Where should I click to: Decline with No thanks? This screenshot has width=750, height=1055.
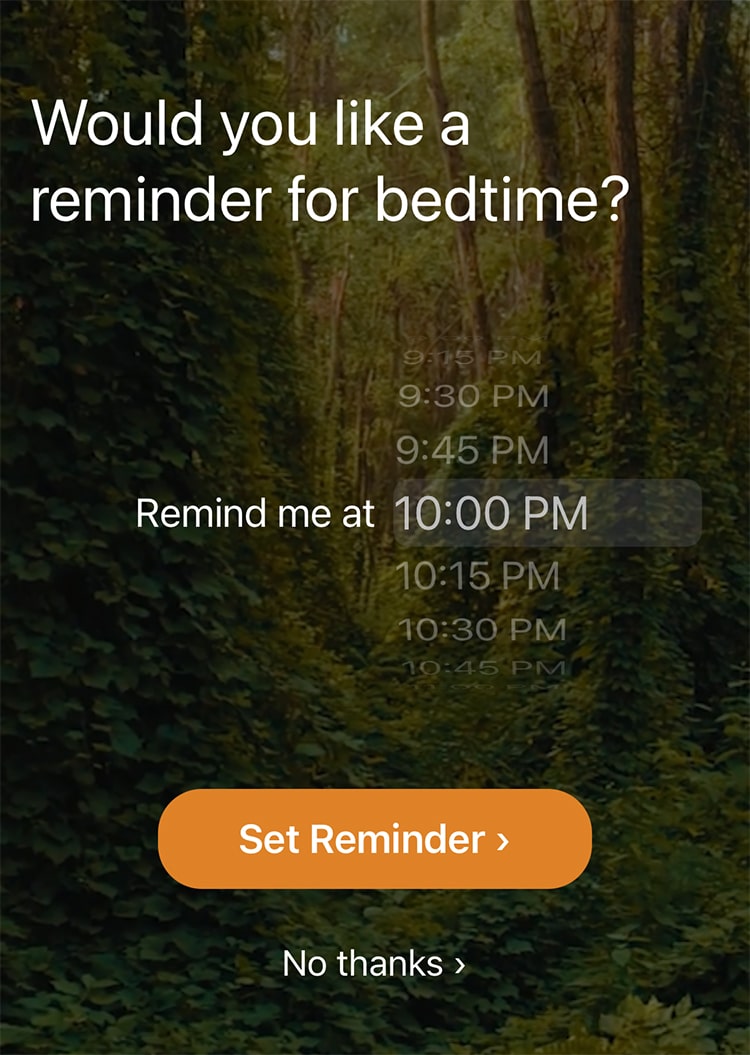tap(374, 964)
